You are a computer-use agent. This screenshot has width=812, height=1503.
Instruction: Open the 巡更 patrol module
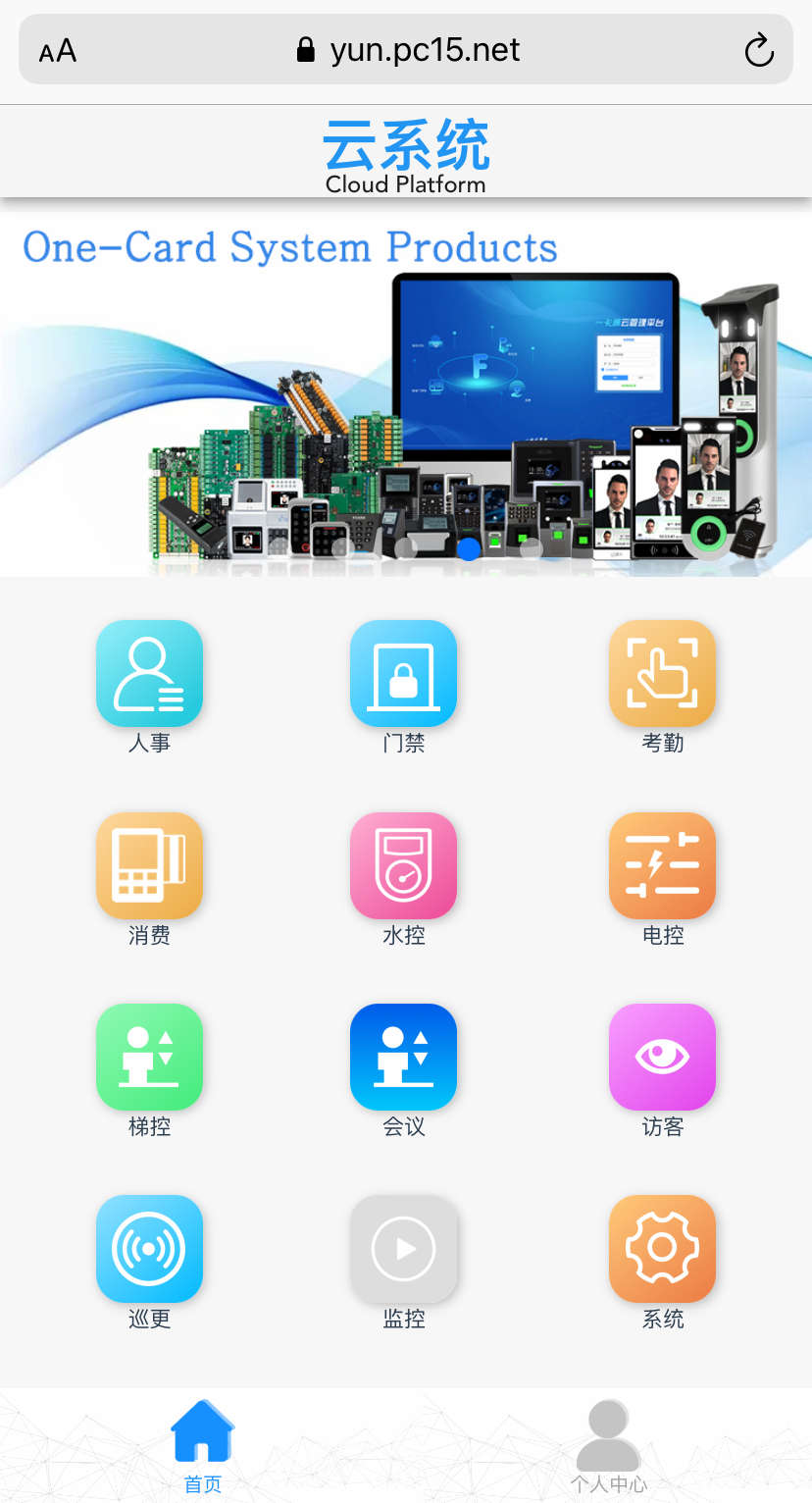coord(149,1249)
